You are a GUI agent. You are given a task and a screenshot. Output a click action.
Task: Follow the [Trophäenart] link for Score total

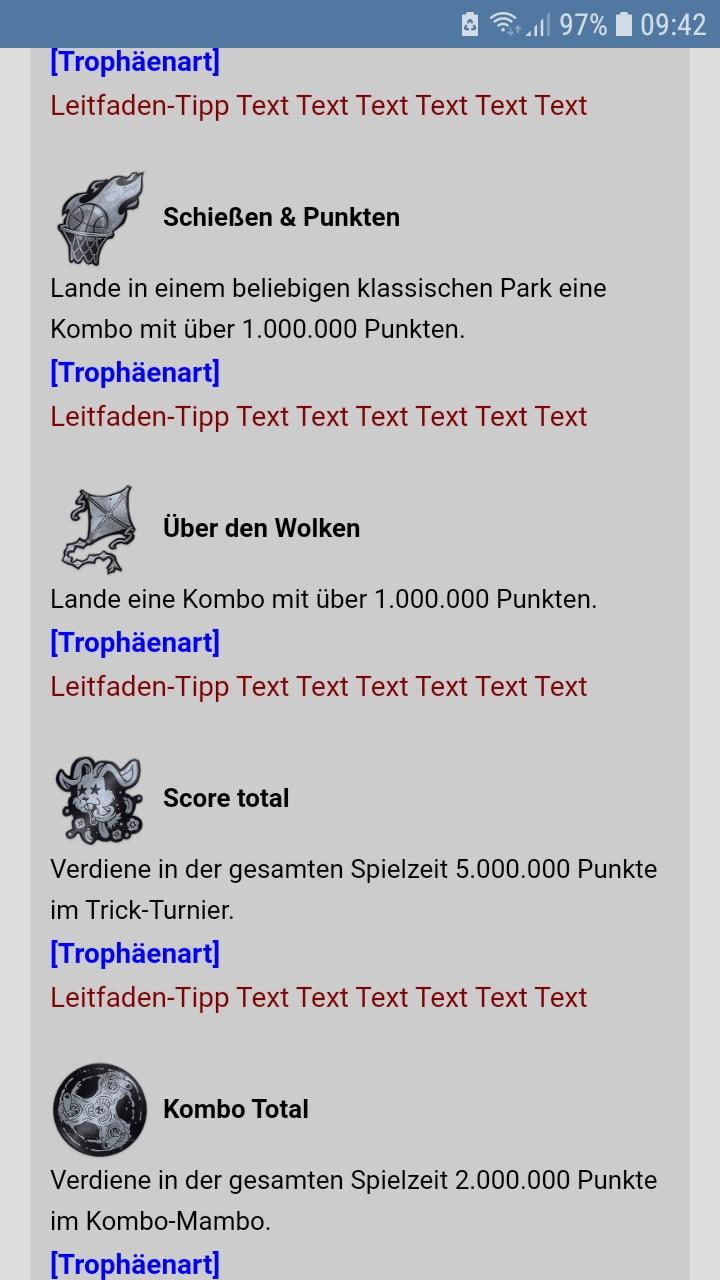click(x=135, y=954)
